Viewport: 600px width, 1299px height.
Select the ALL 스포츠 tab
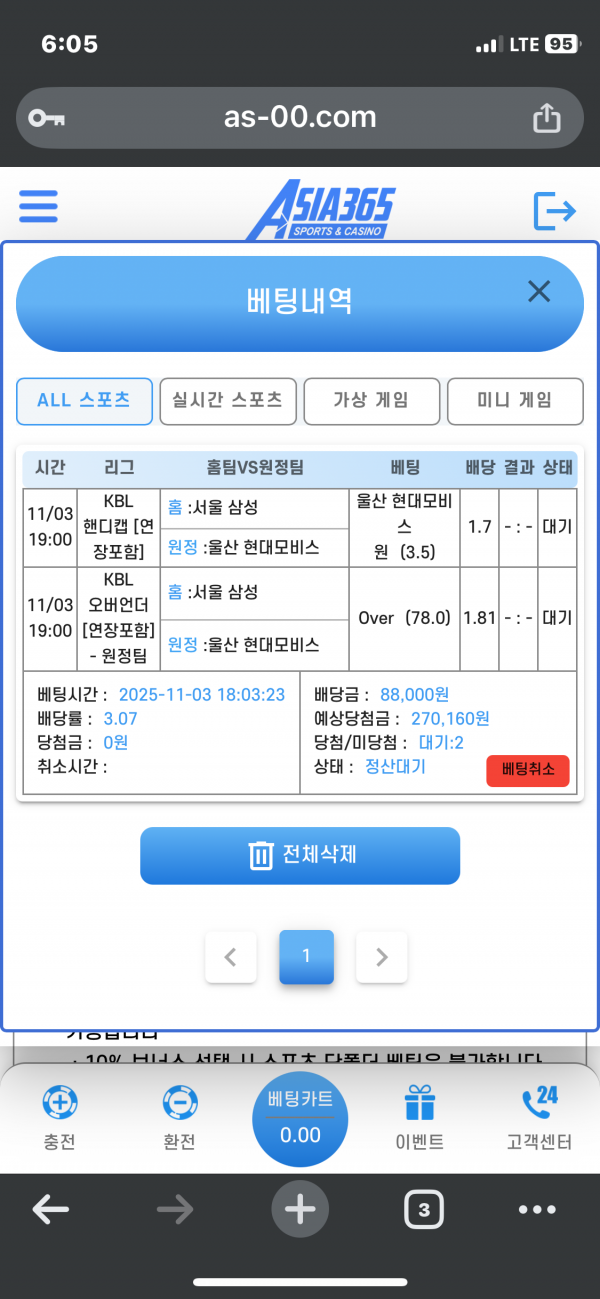[x=84, y=401]
